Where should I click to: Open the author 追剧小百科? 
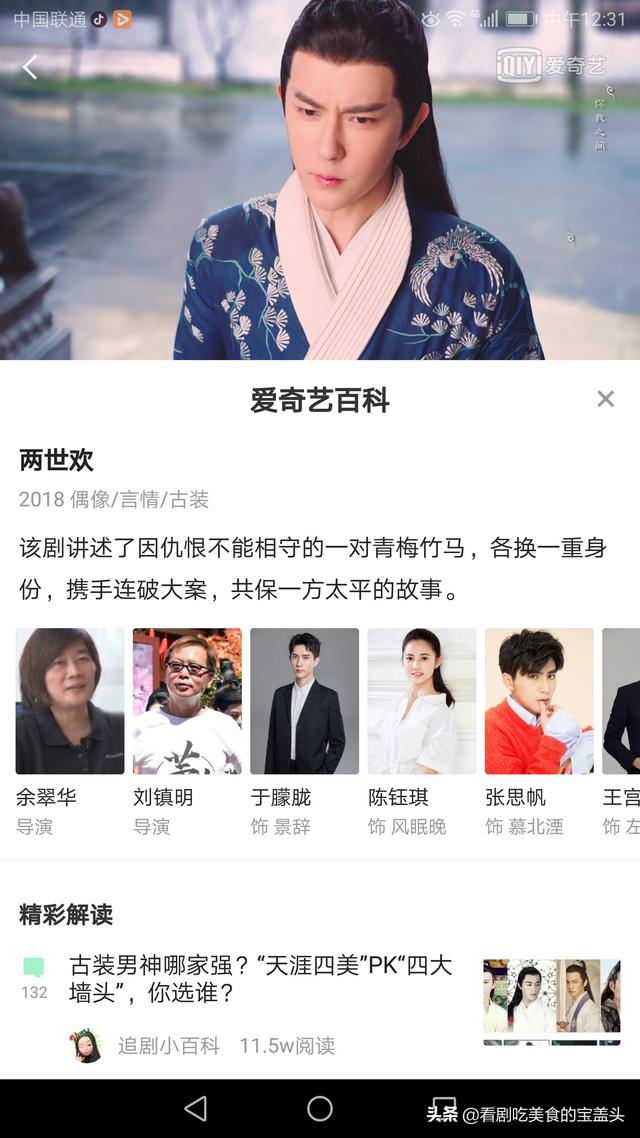[168, 1046]
